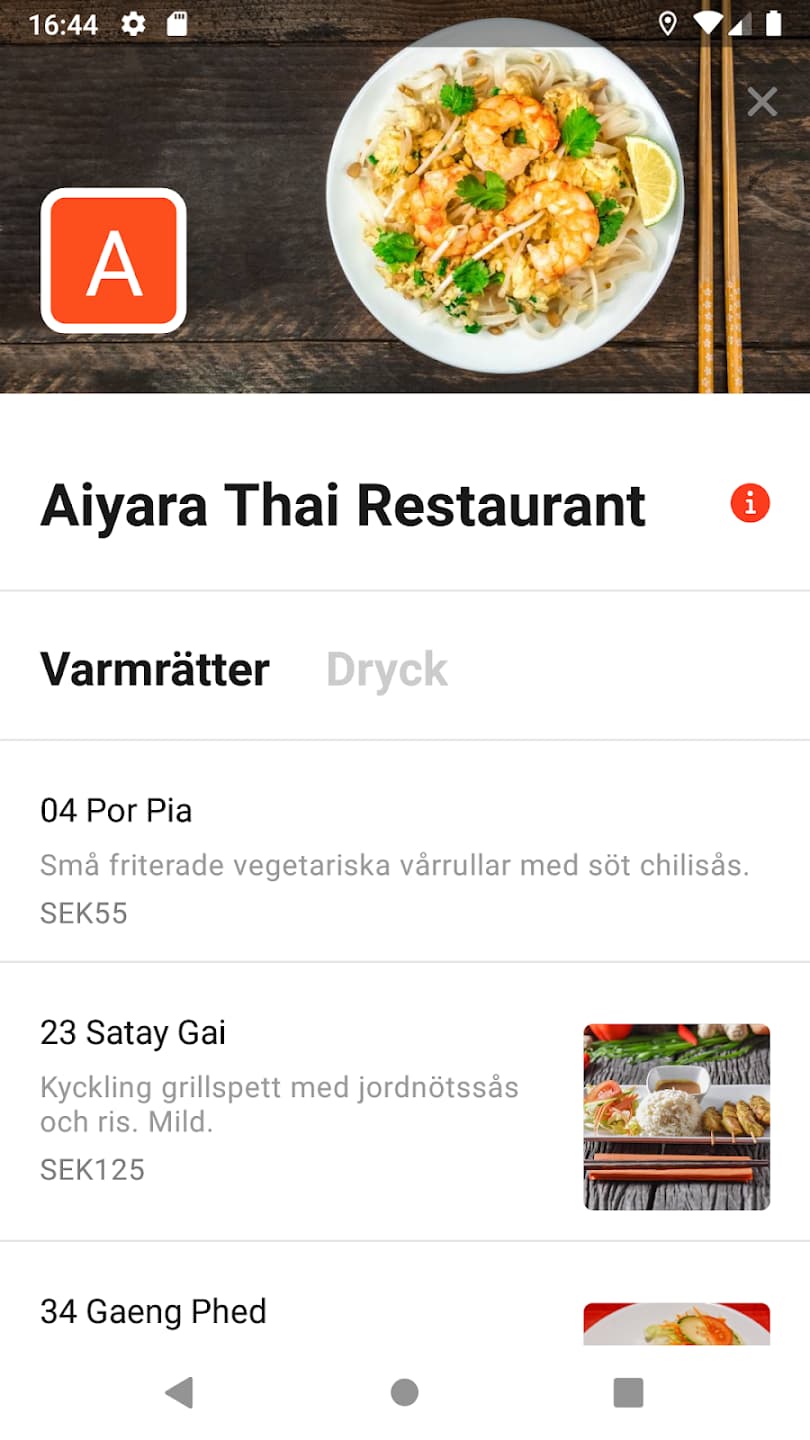Screen dimensions: 810x1440
Task: Dismiss the restaurant page with the X
Action: [763, 101]
